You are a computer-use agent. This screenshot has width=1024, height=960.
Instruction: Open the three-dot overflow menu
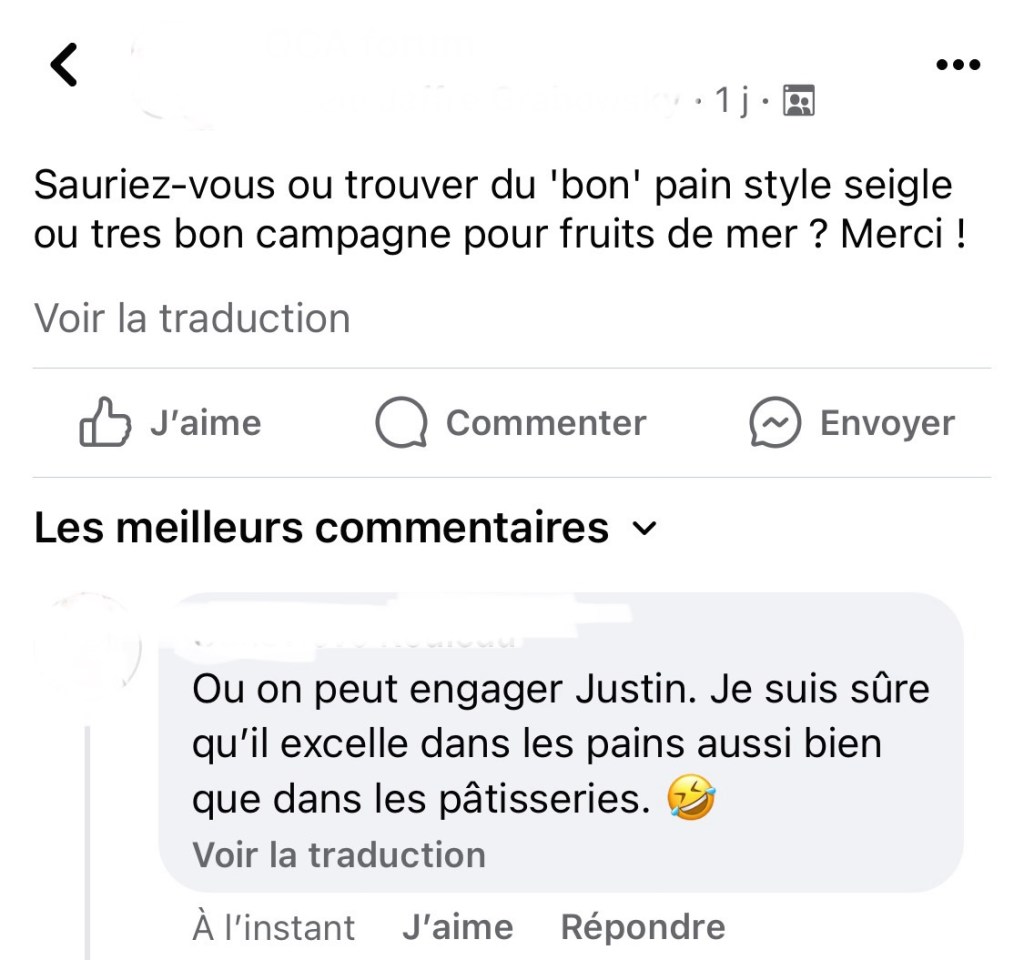(957, 66)
